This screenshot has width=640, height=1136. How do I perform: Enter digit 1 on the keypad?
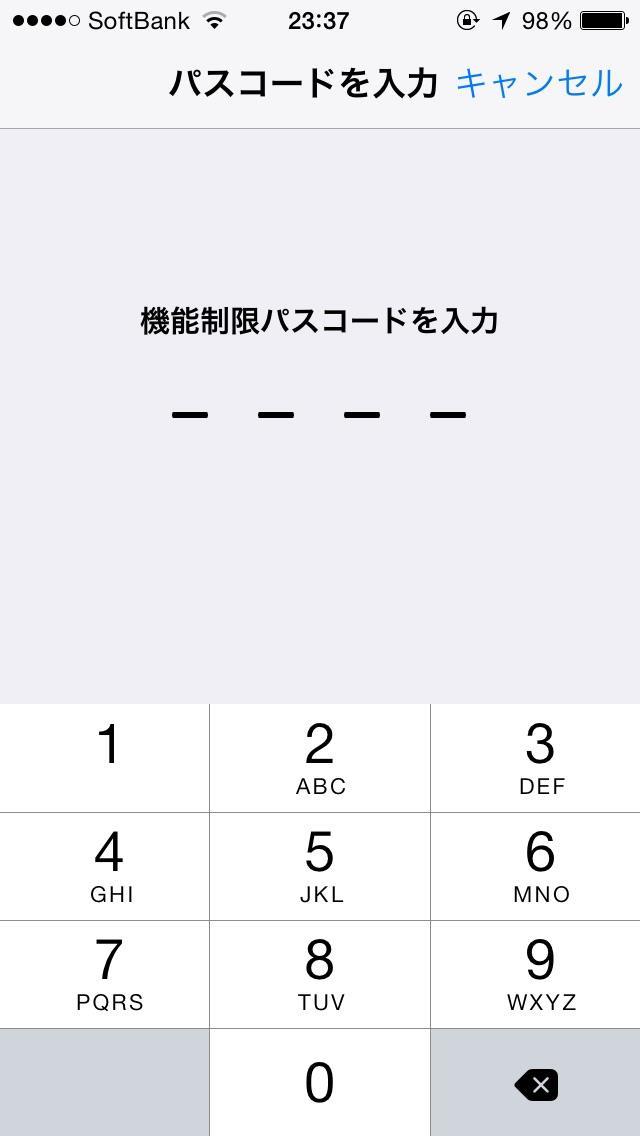pyautogui.click(x=104, y=758)
